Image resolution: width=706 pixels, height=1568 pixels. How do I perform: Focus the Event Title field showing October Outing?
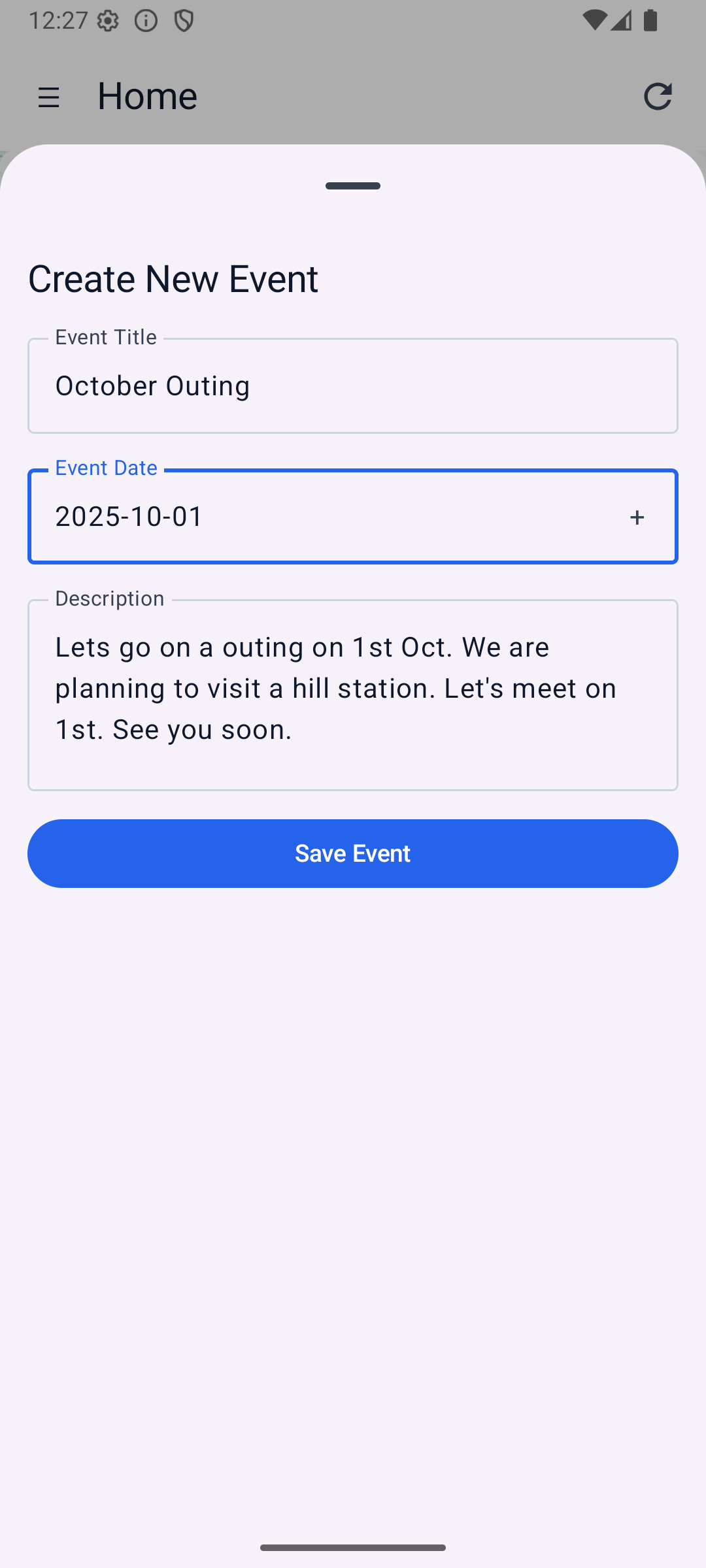(x=352, y=385)
